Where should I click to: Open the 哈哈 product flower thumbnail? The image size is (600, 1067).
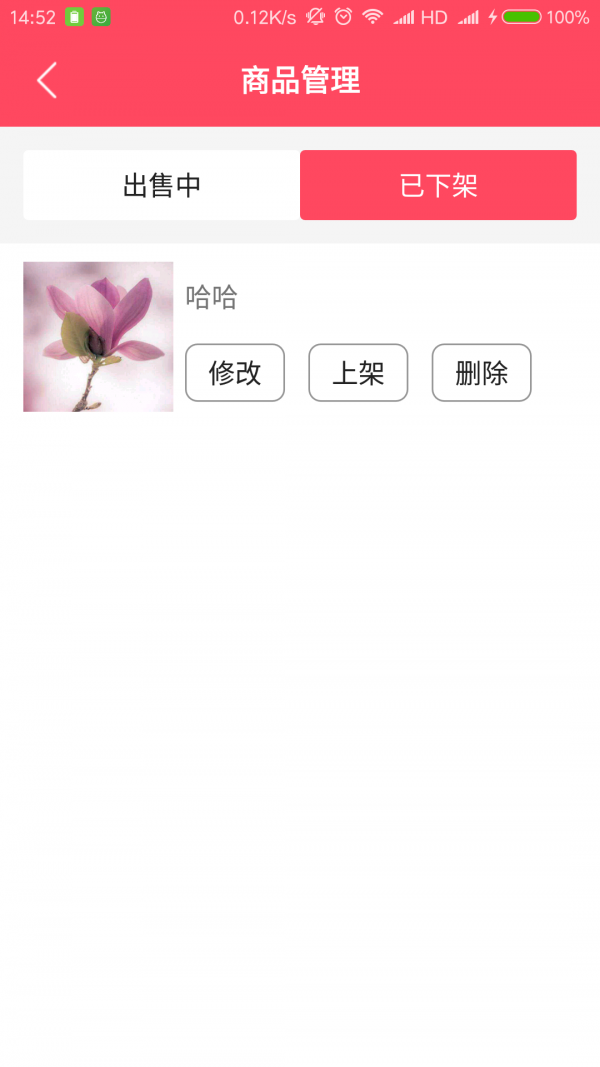[x=98, y=337]
